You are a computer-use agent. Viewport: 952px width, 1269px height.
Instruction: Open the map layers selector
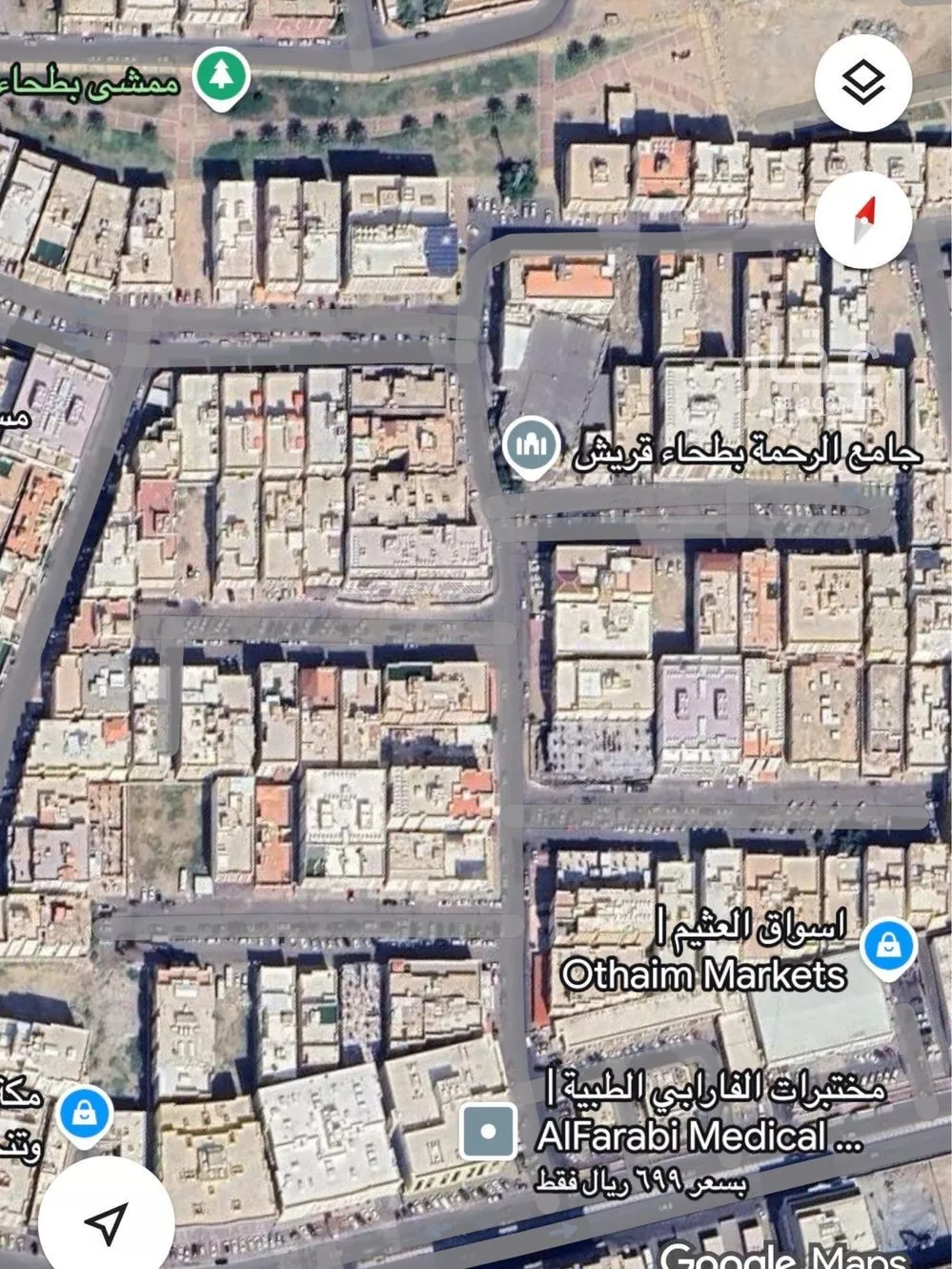coord(863,85)
